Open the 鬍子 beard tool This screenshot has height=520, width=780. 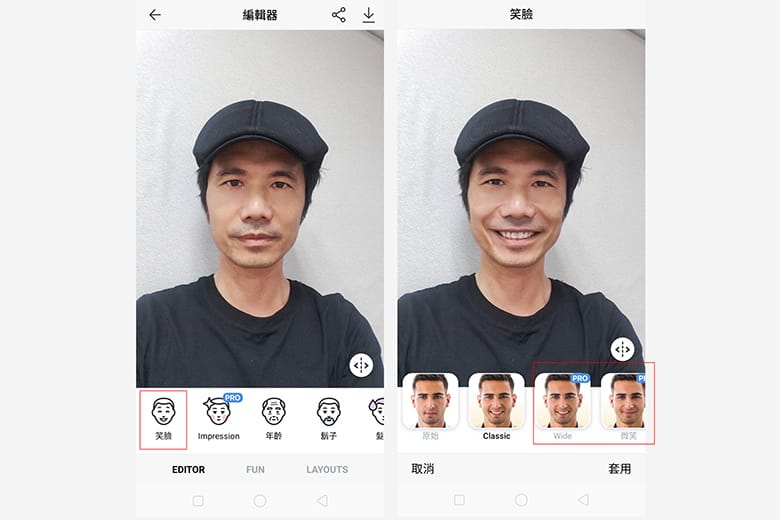tap(329, 418)
